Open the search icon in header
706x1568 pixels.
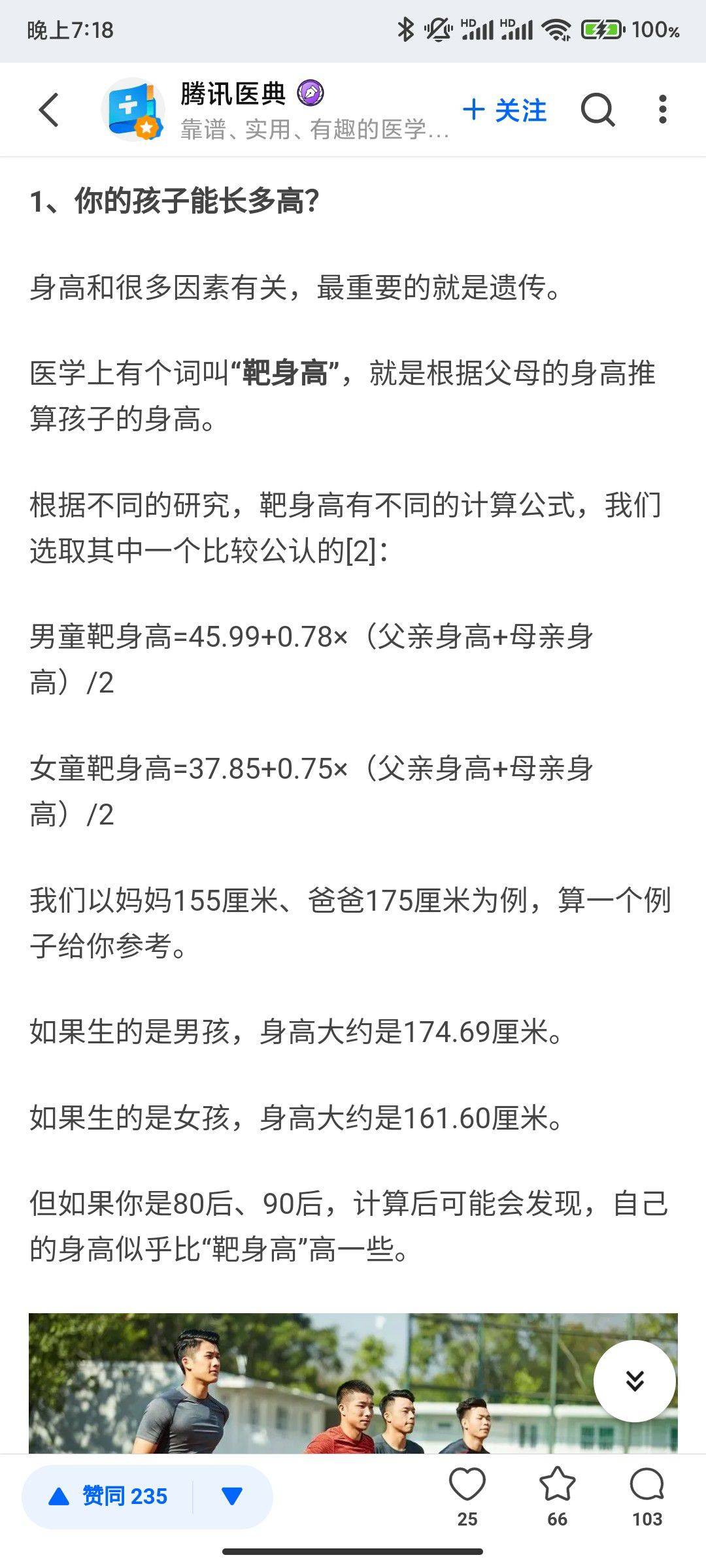(597, 110)
